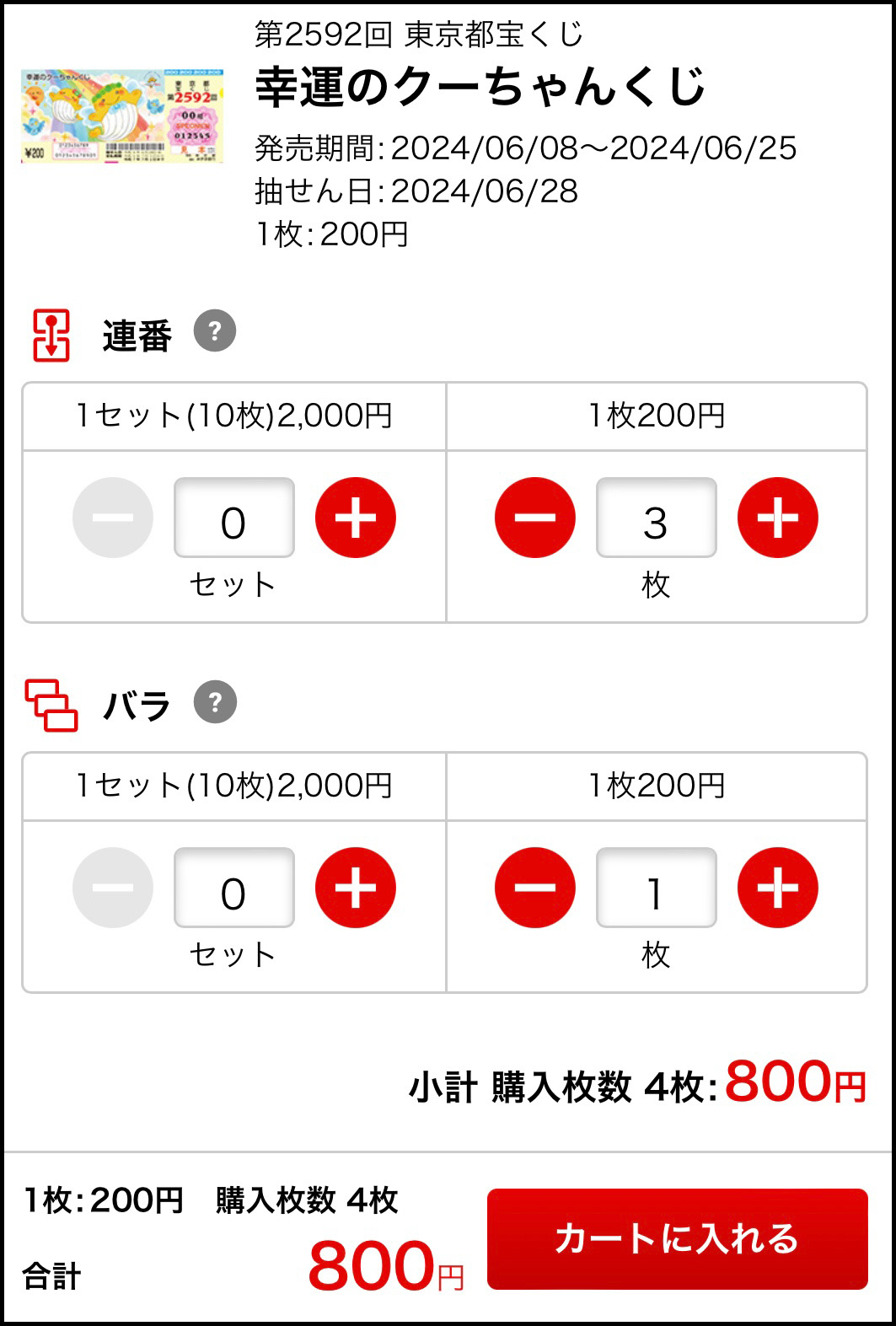Increase the 連番 set quantity with plus
Viewport: 896px width, 1326px height.
[356, 518]
